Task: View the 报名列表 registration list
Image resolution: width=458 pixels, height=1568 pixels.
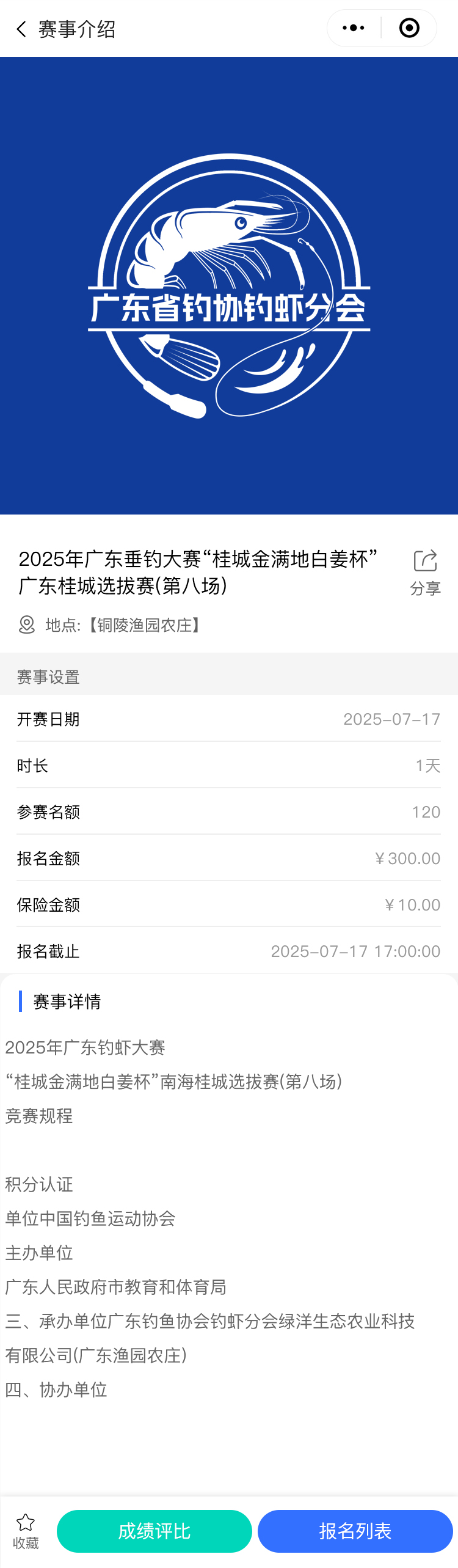Action: 355,1531
